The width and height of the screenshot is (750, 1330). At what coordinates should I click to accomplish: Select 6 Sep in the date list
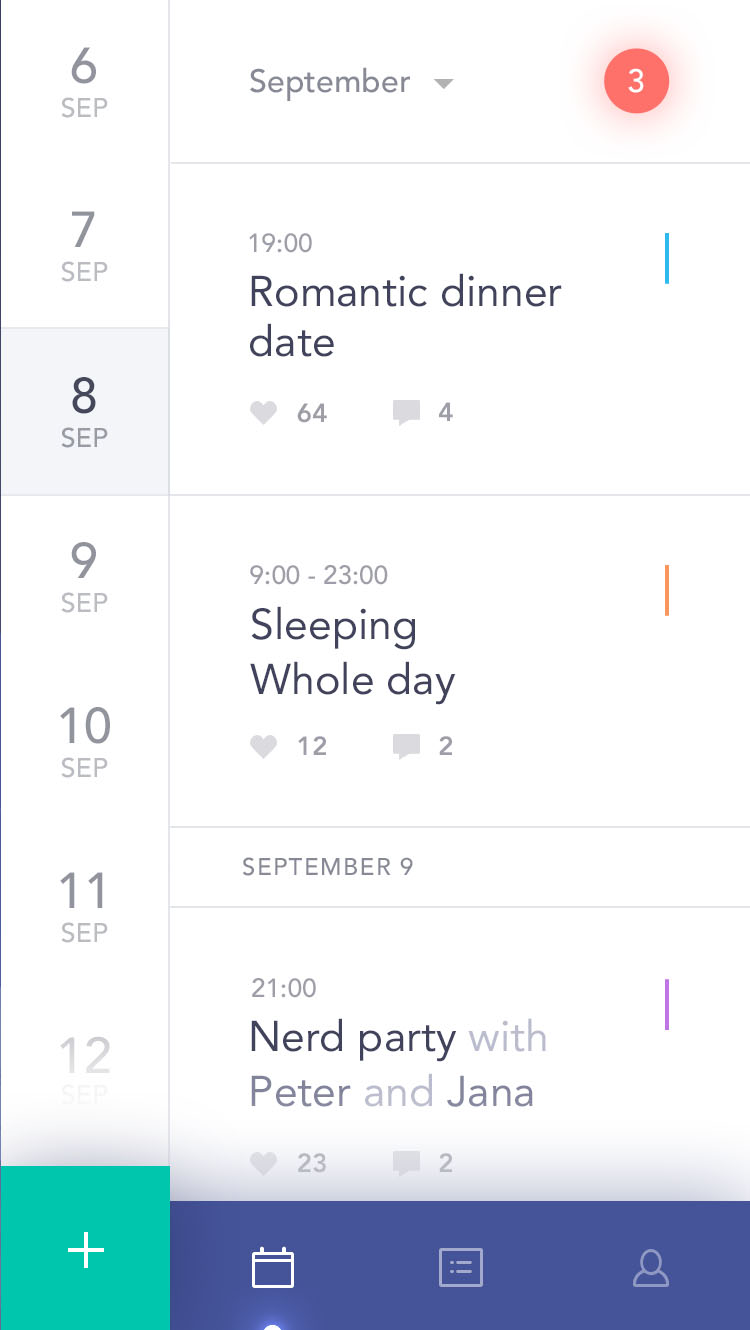[84, 82]
